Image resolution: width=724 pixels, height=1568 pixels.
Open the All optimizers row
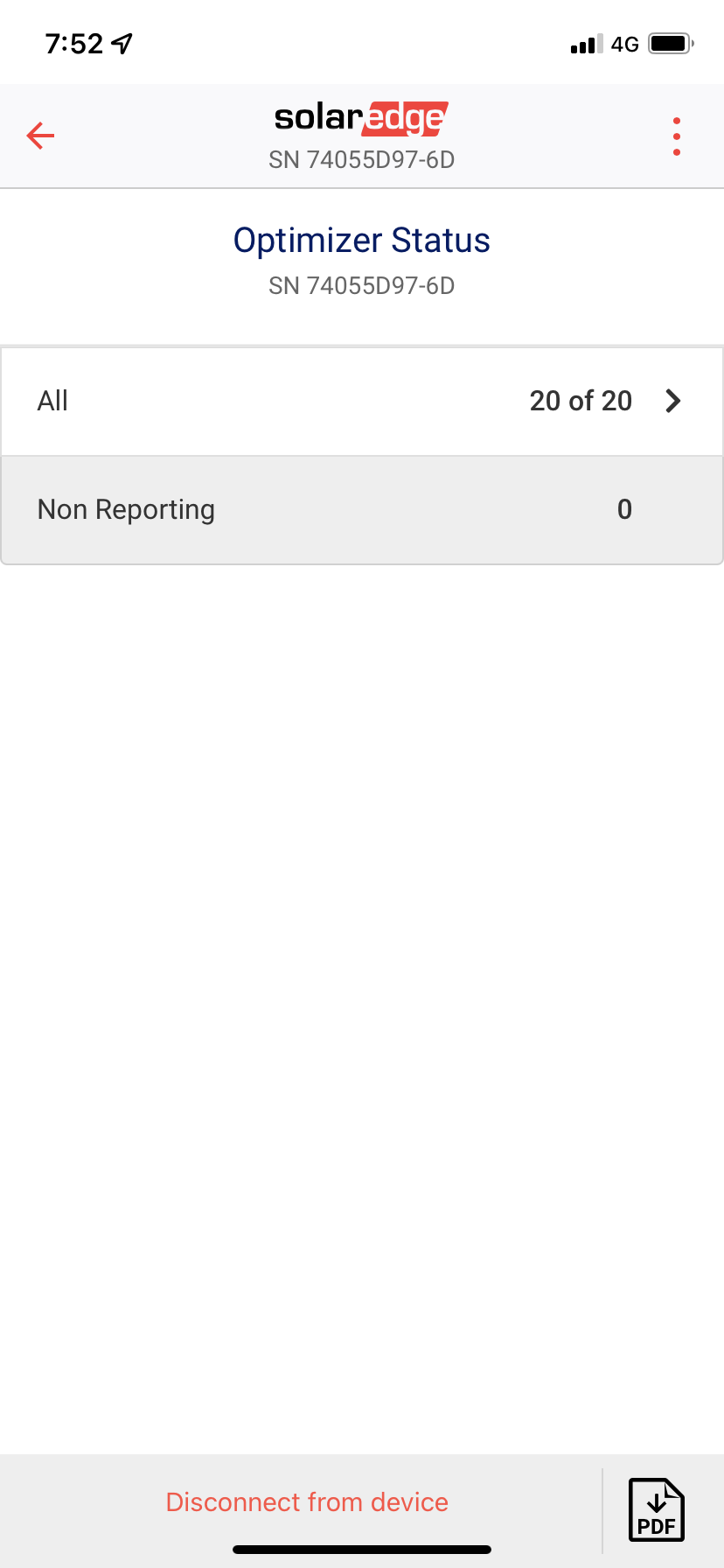(x=362, y=401)
